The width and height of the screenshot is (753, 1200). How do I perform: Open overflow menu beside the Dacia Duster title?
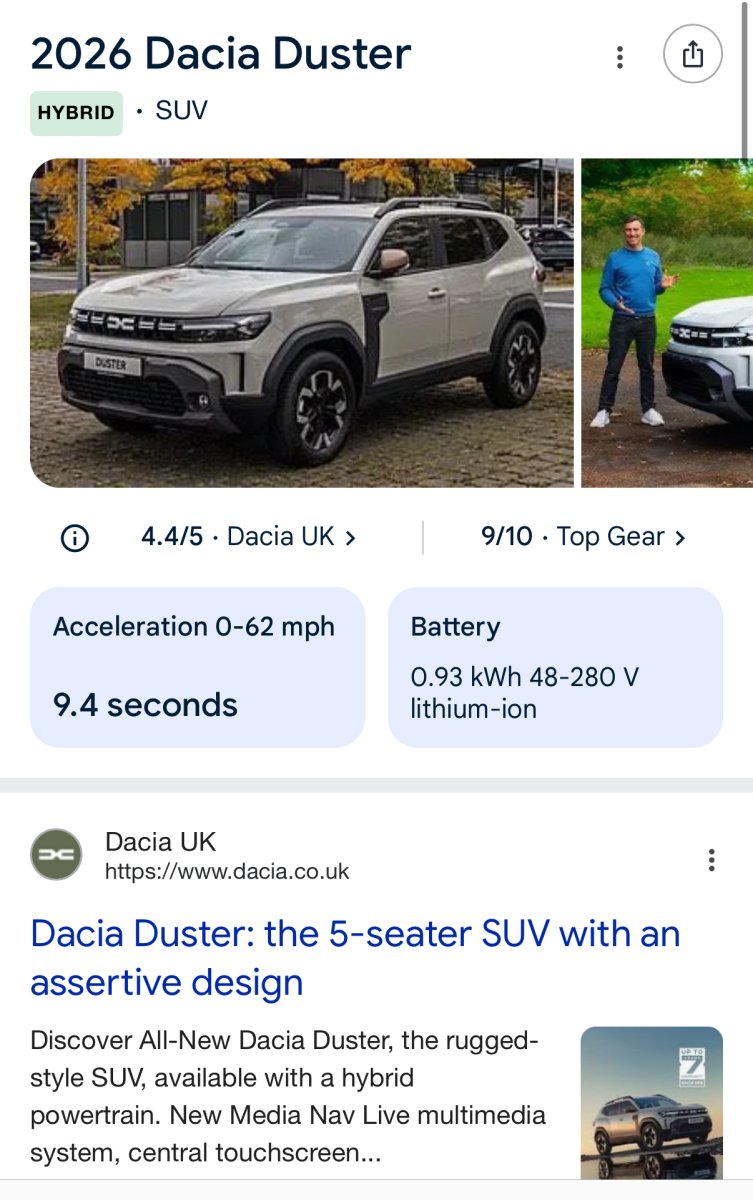pyautogui.click(x=620, y=57)
